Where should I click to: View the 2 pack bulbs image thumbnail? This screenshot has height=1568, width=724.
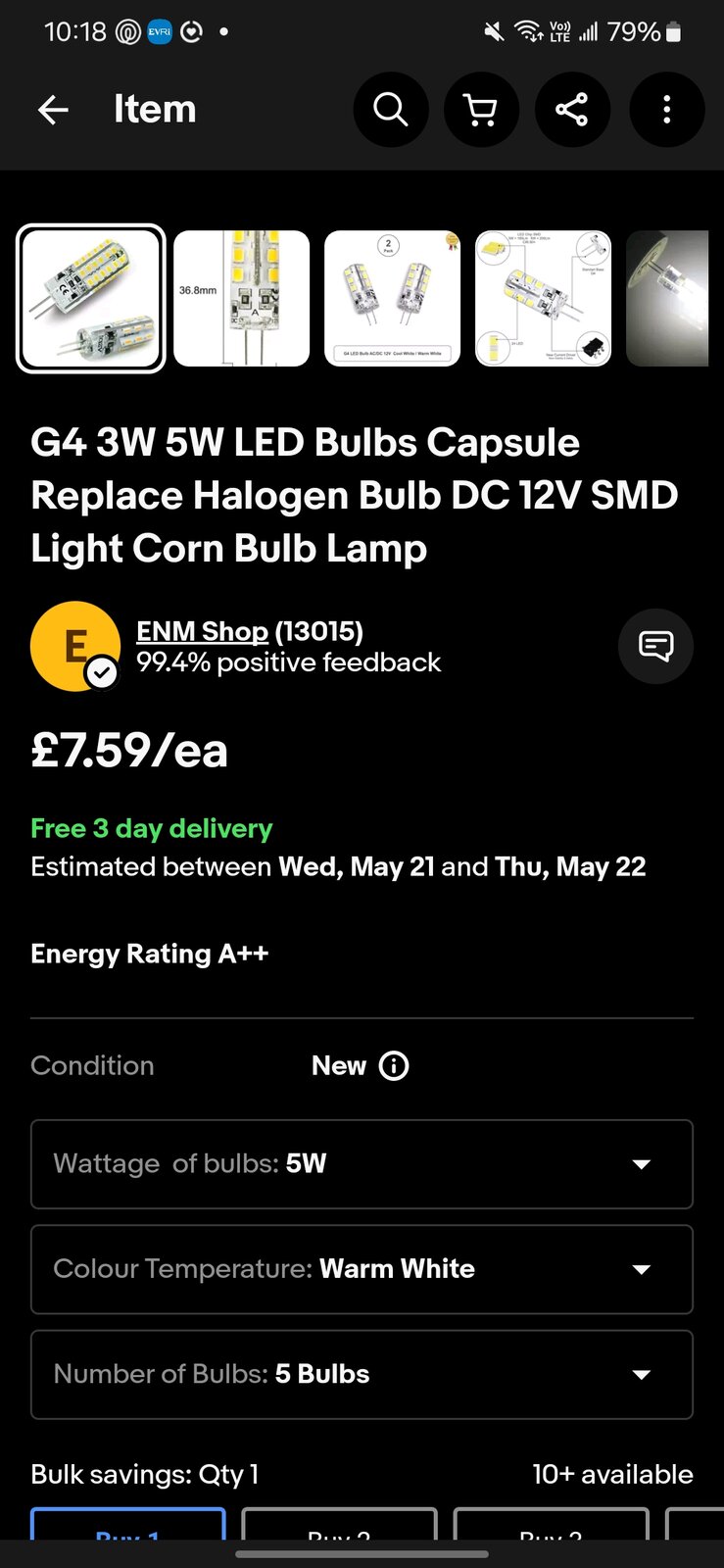pos(392,298)
